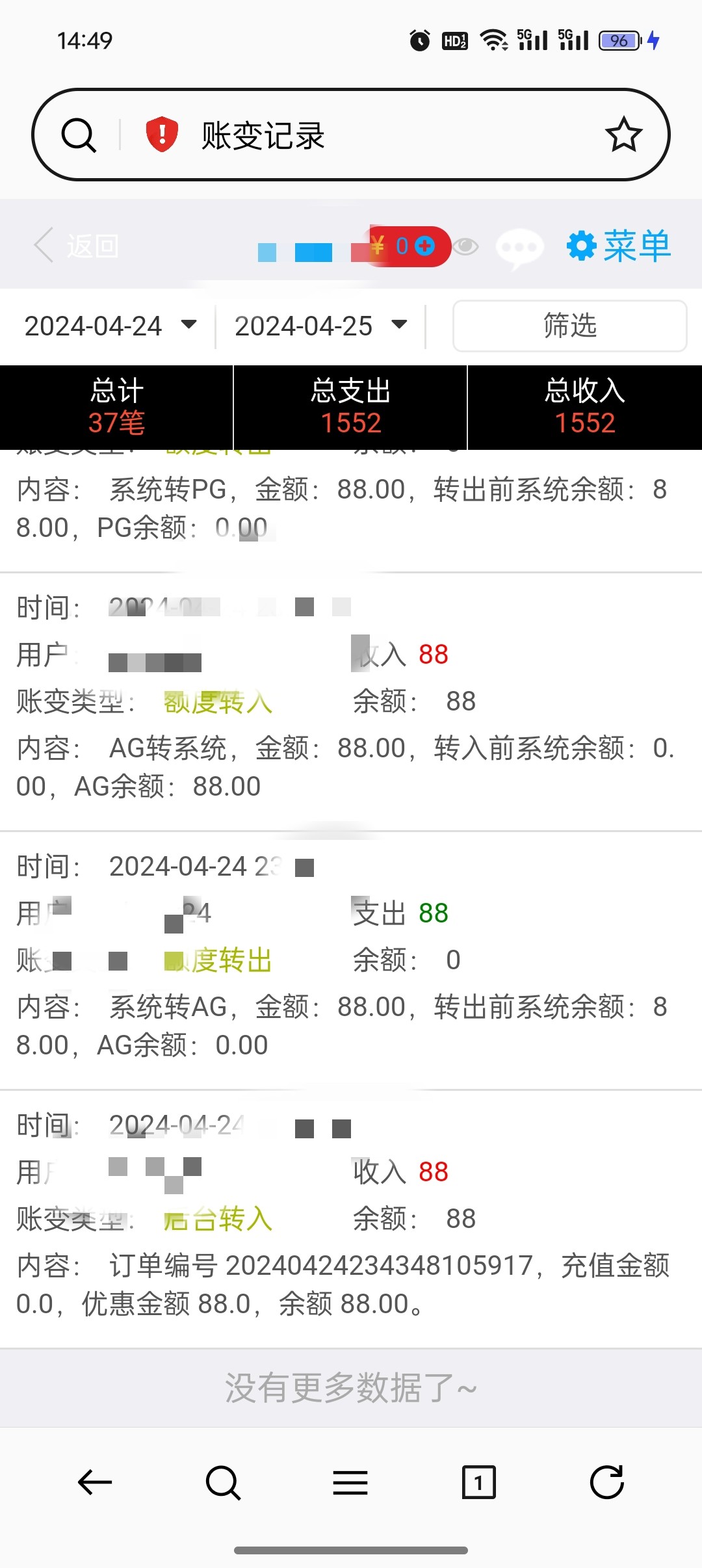Open the red security shield warning

[162, 135]
